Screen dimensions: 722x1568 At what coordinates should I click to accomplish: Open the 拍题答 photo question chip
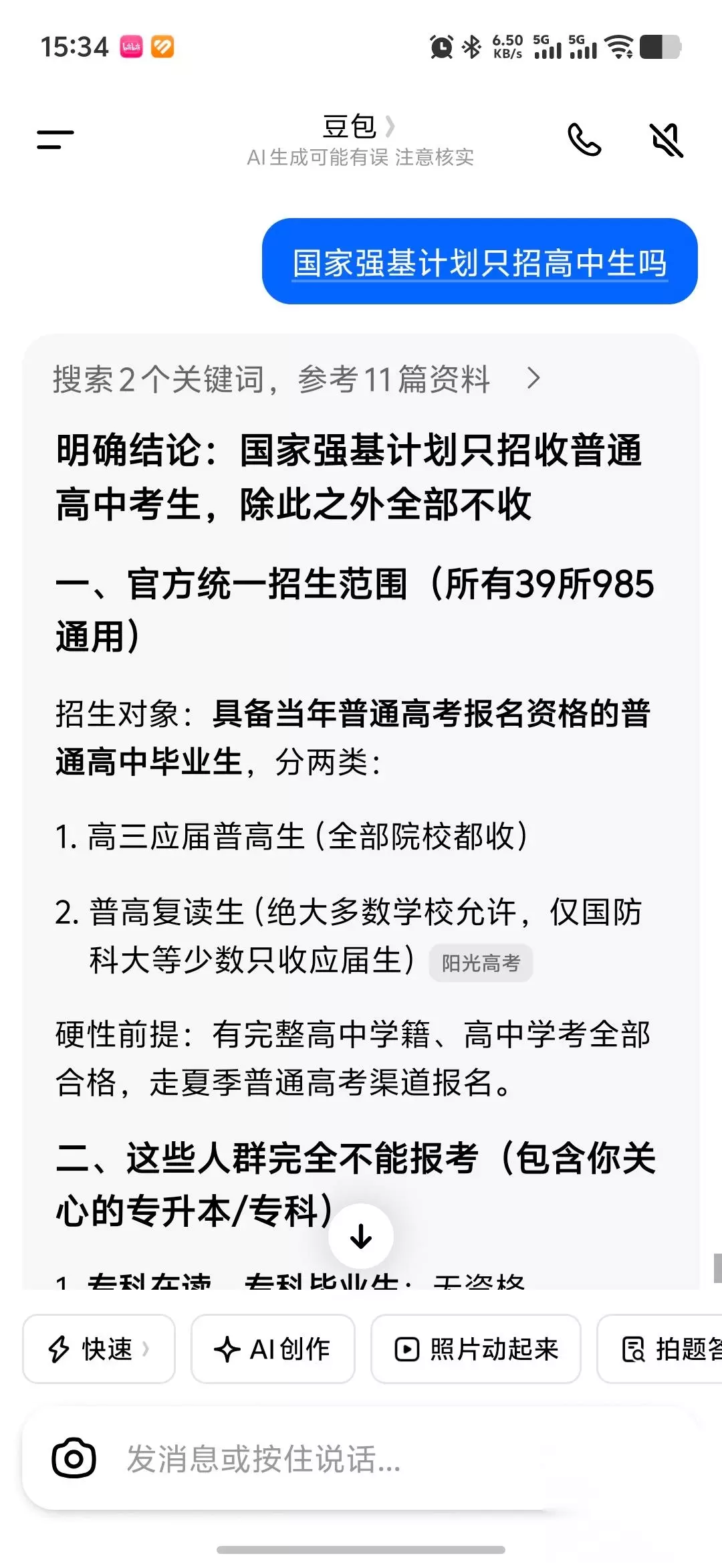coord(660,1349)
